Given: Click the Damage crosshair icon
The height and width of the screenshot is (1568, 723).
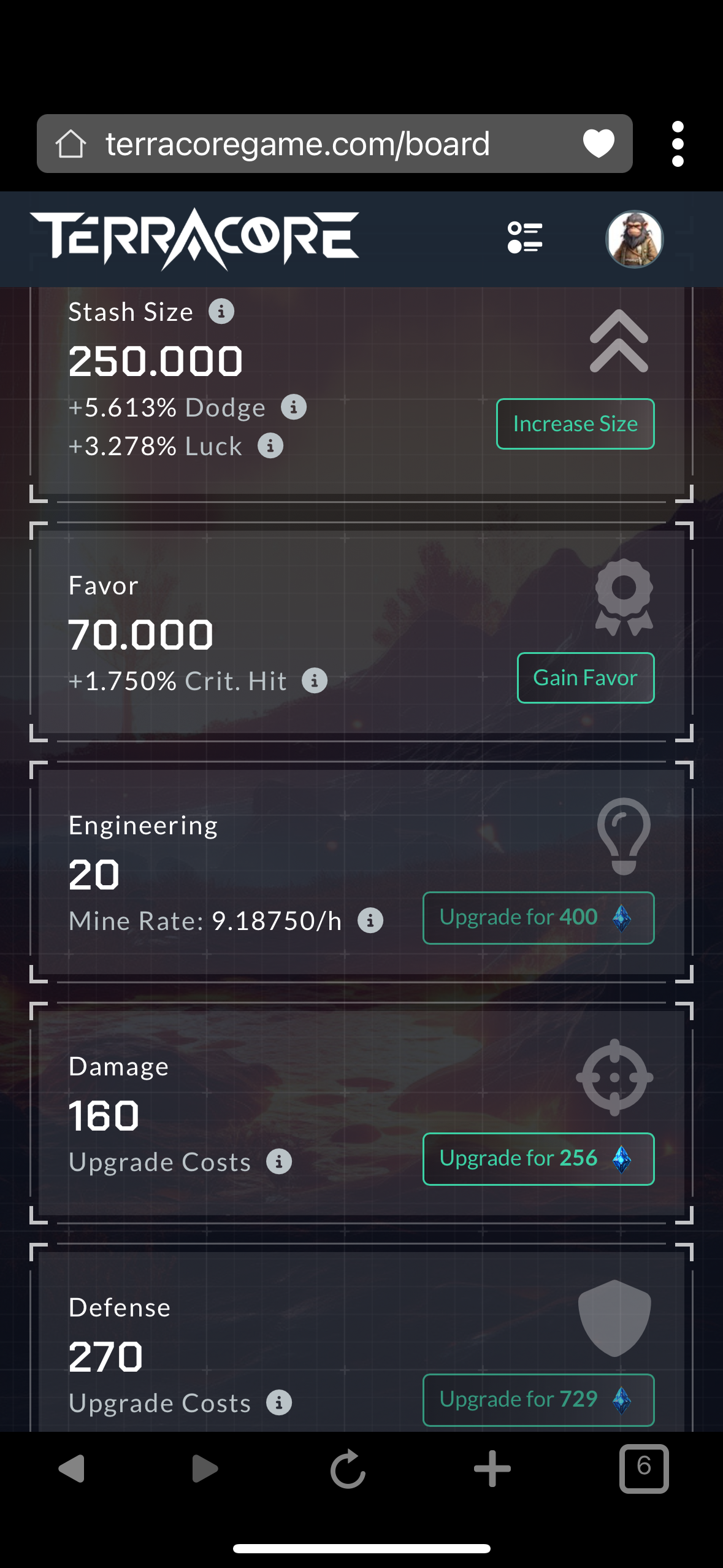Looking at the screenshot, I should point(614,1077).
